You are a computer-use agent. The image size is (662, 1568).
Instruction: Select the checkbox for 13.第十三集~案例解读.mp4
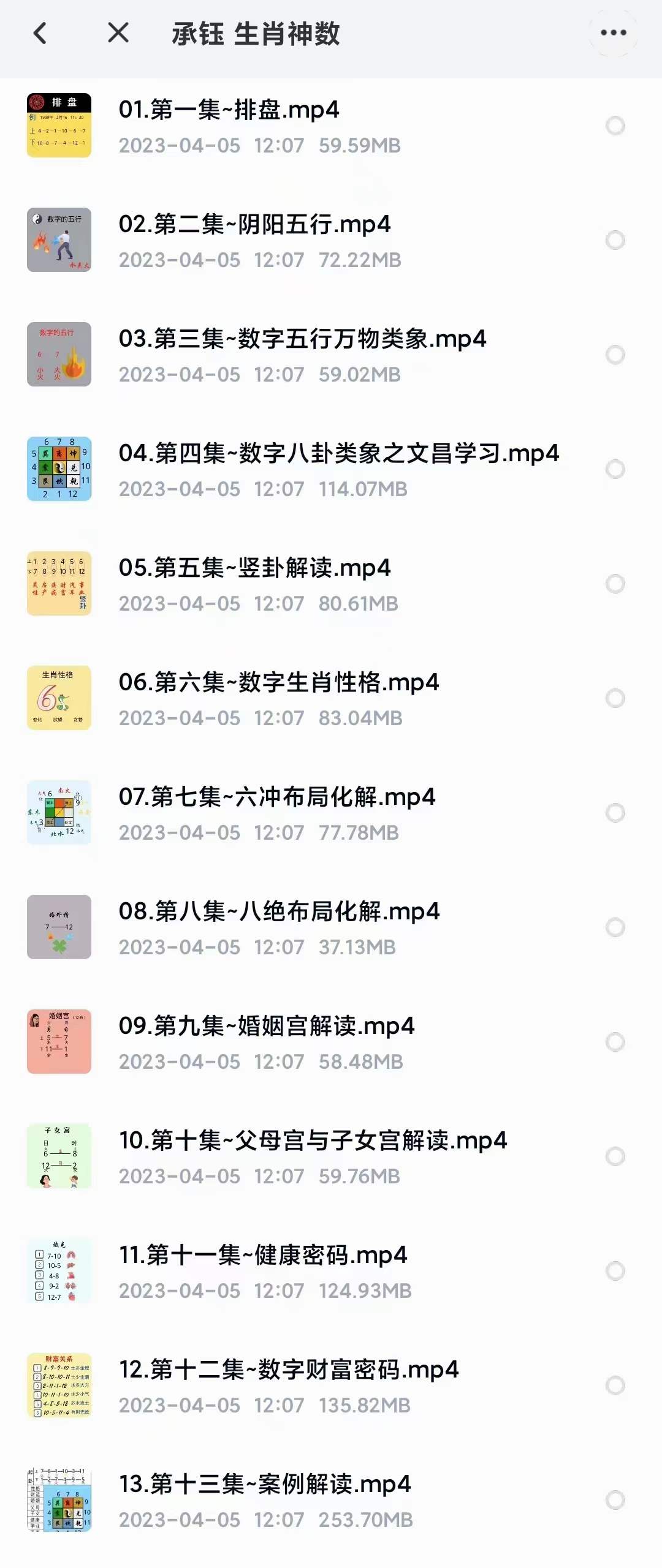click(615, 1499)
